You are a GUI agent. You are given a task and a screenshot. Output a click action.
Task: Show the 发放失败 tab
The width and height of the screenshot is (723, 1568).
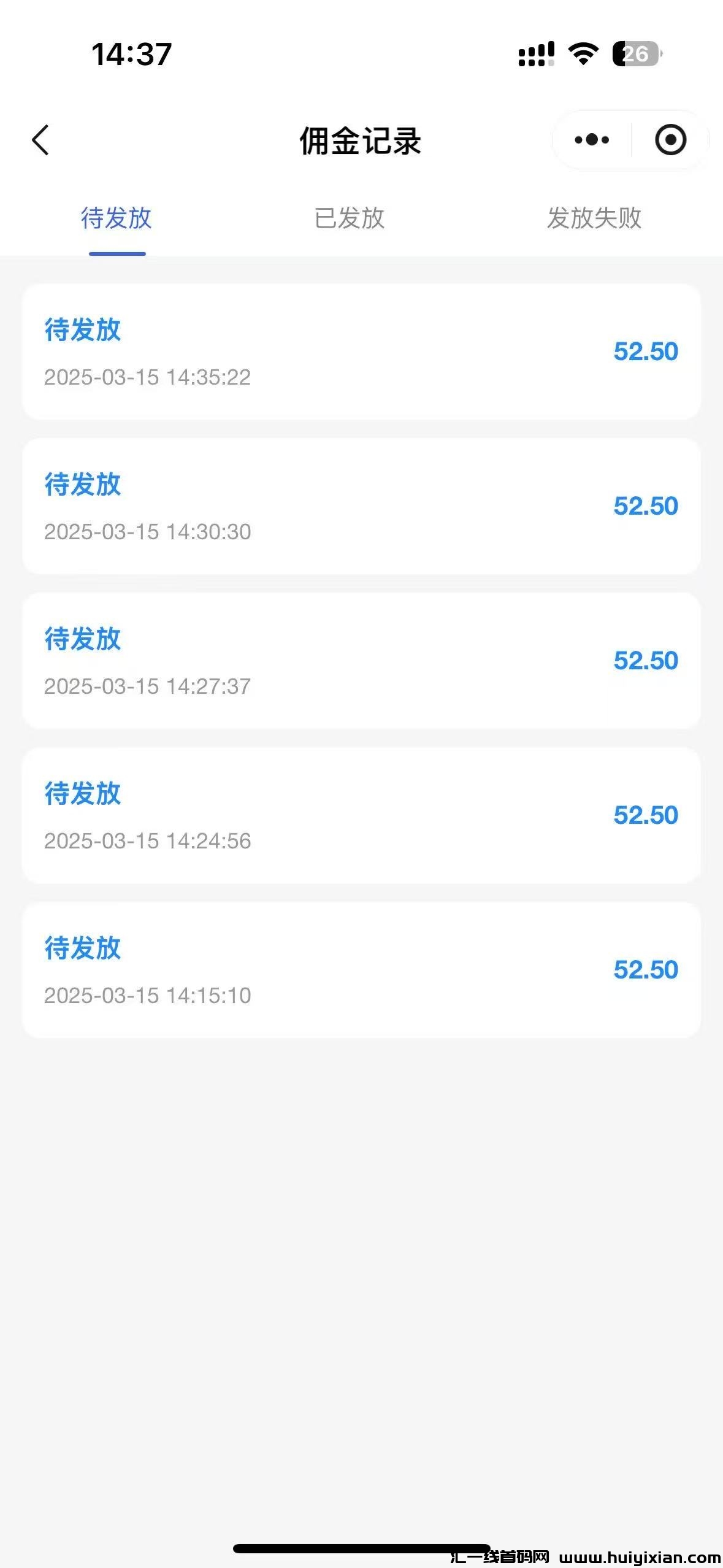(x=594, y=218)
